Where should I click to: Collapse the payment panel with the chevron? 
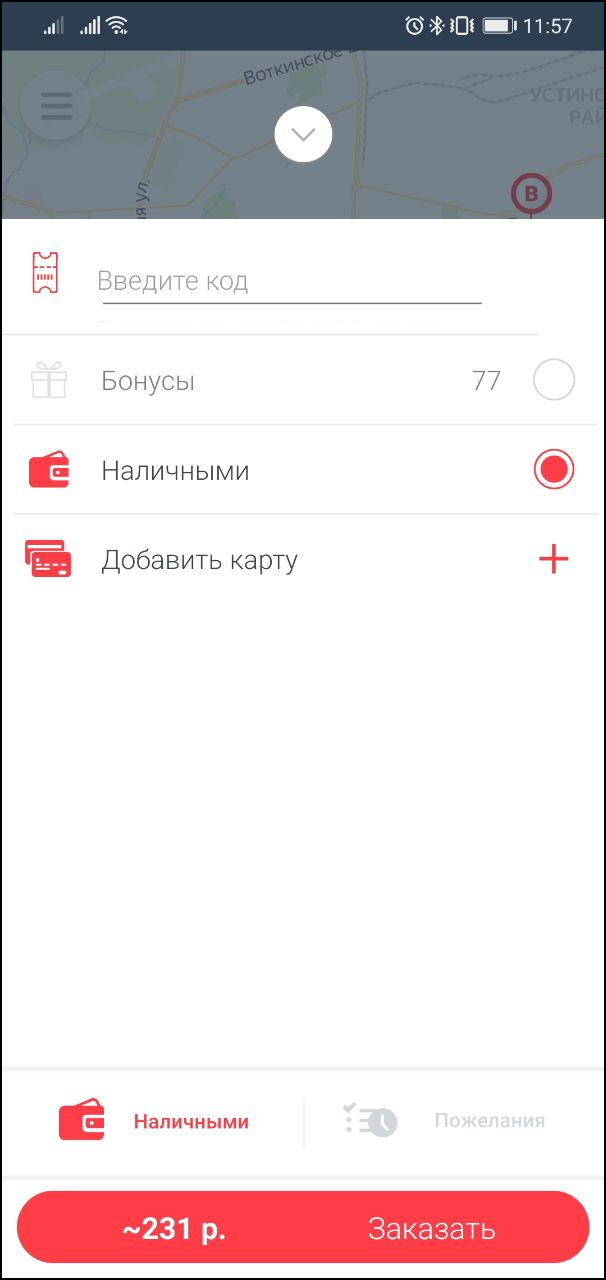(303, 135)
